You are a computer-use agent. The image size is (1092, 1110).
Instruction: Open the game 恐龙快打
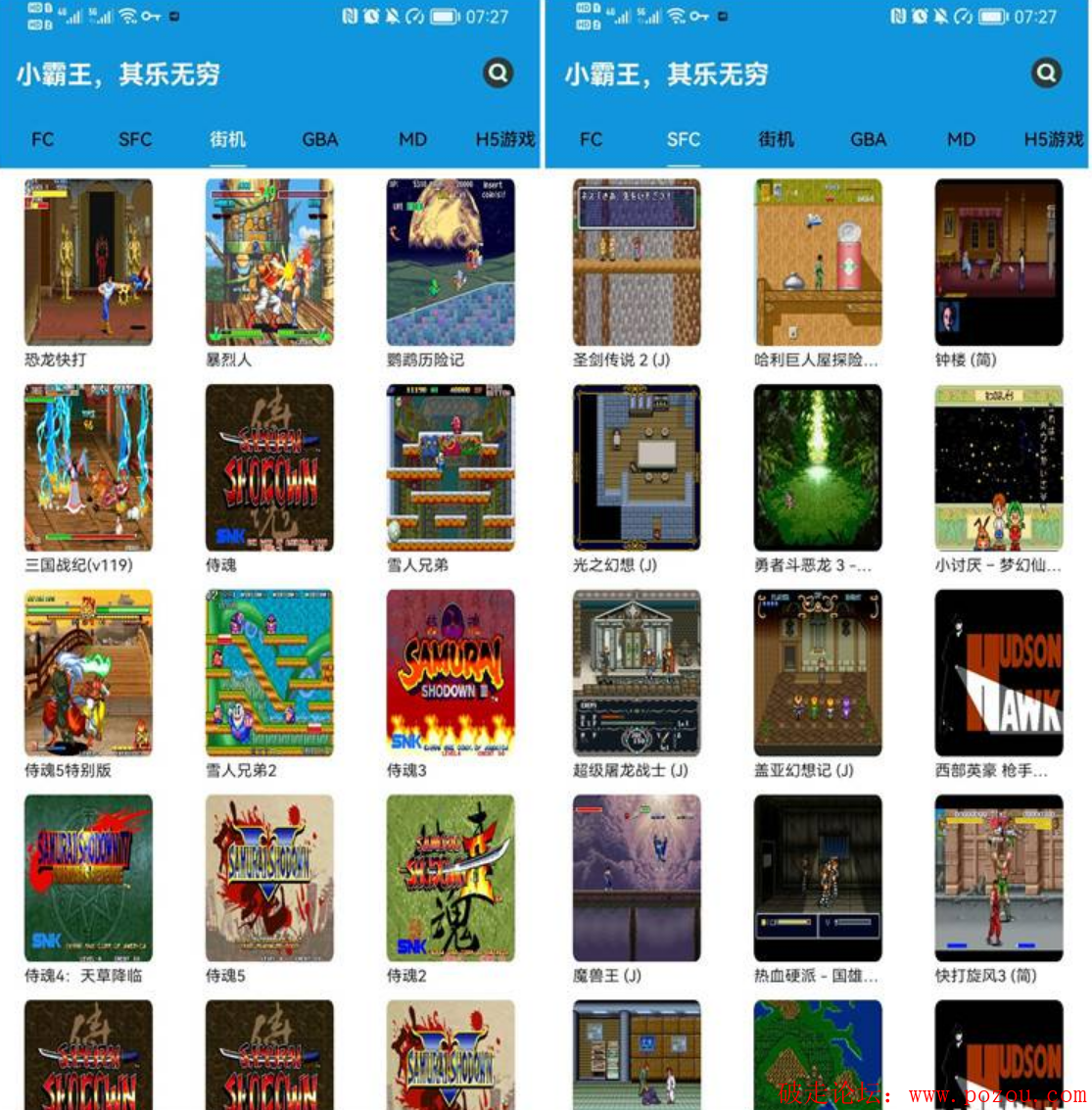(88, 262)
